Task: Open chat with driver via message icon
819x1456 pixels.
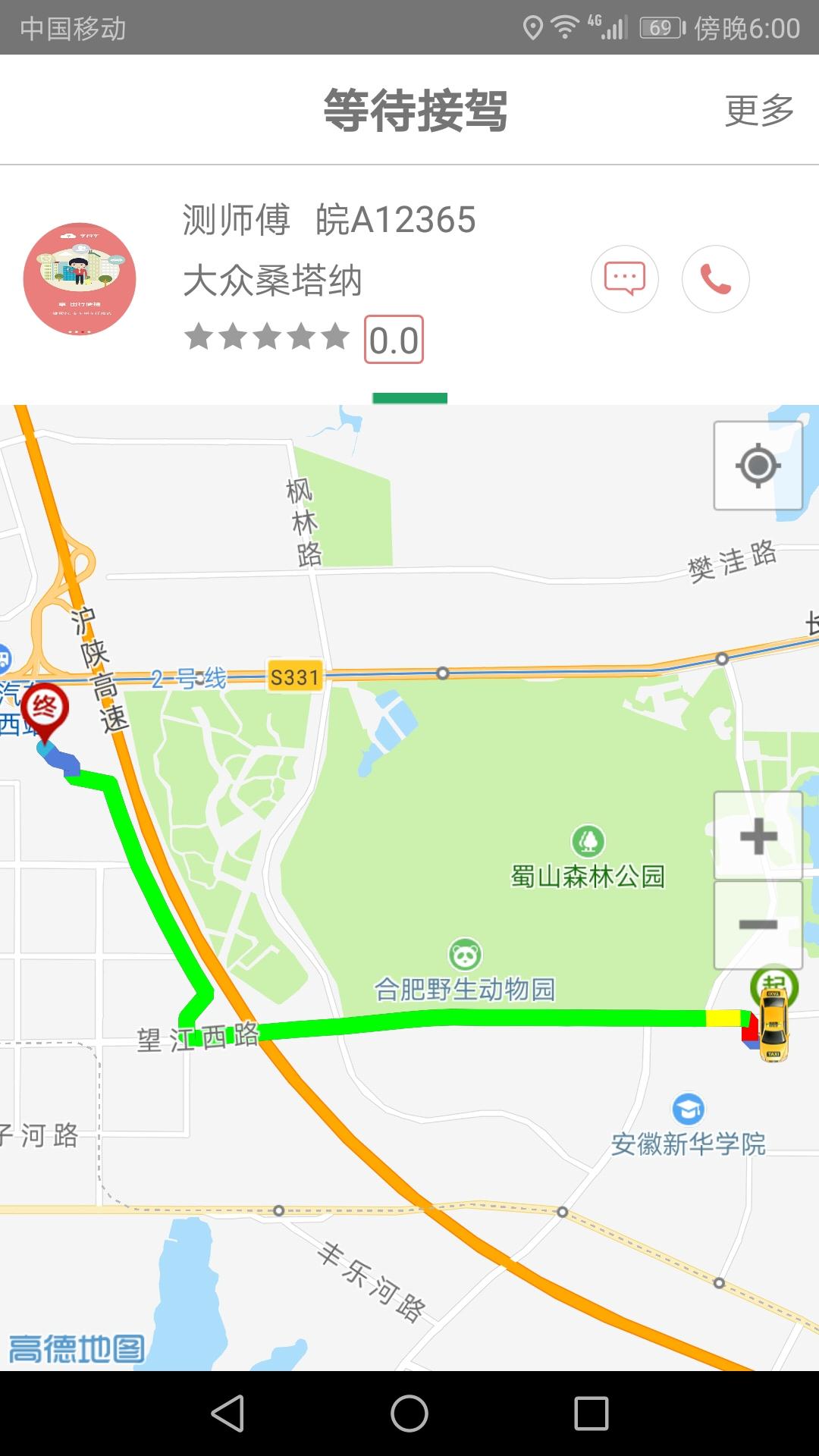Action: pos(624,279)
